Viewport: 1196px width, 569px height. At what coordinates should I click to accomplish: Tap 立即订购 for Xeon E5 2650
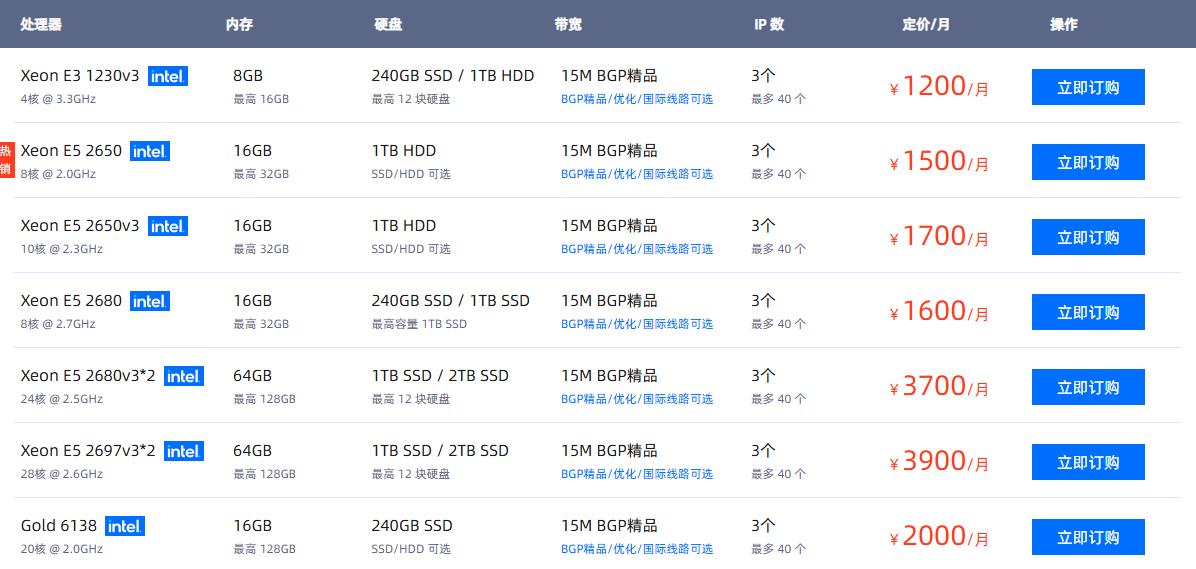[1088, 162]
